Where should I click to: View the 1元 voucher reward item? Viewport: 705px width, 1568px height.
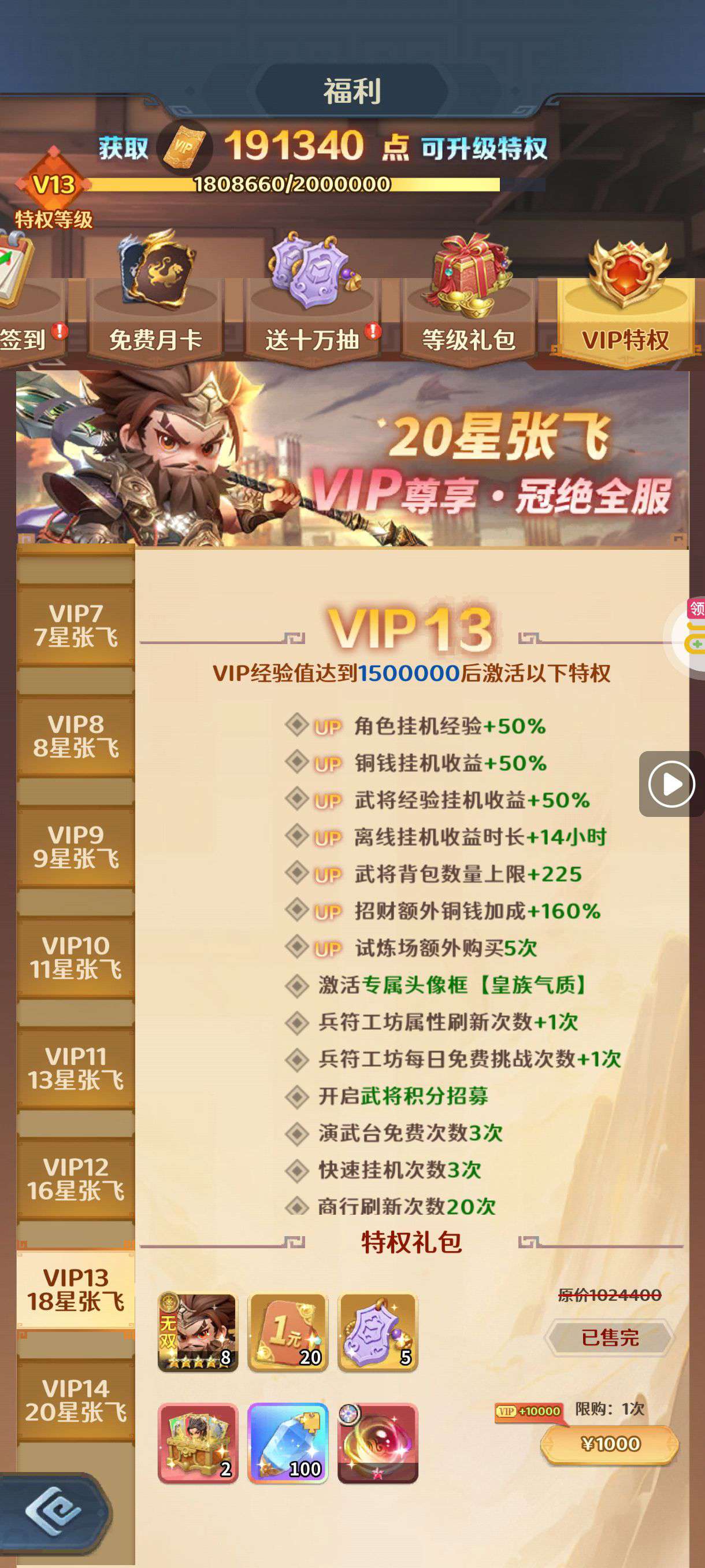(x=288, y=1333)
